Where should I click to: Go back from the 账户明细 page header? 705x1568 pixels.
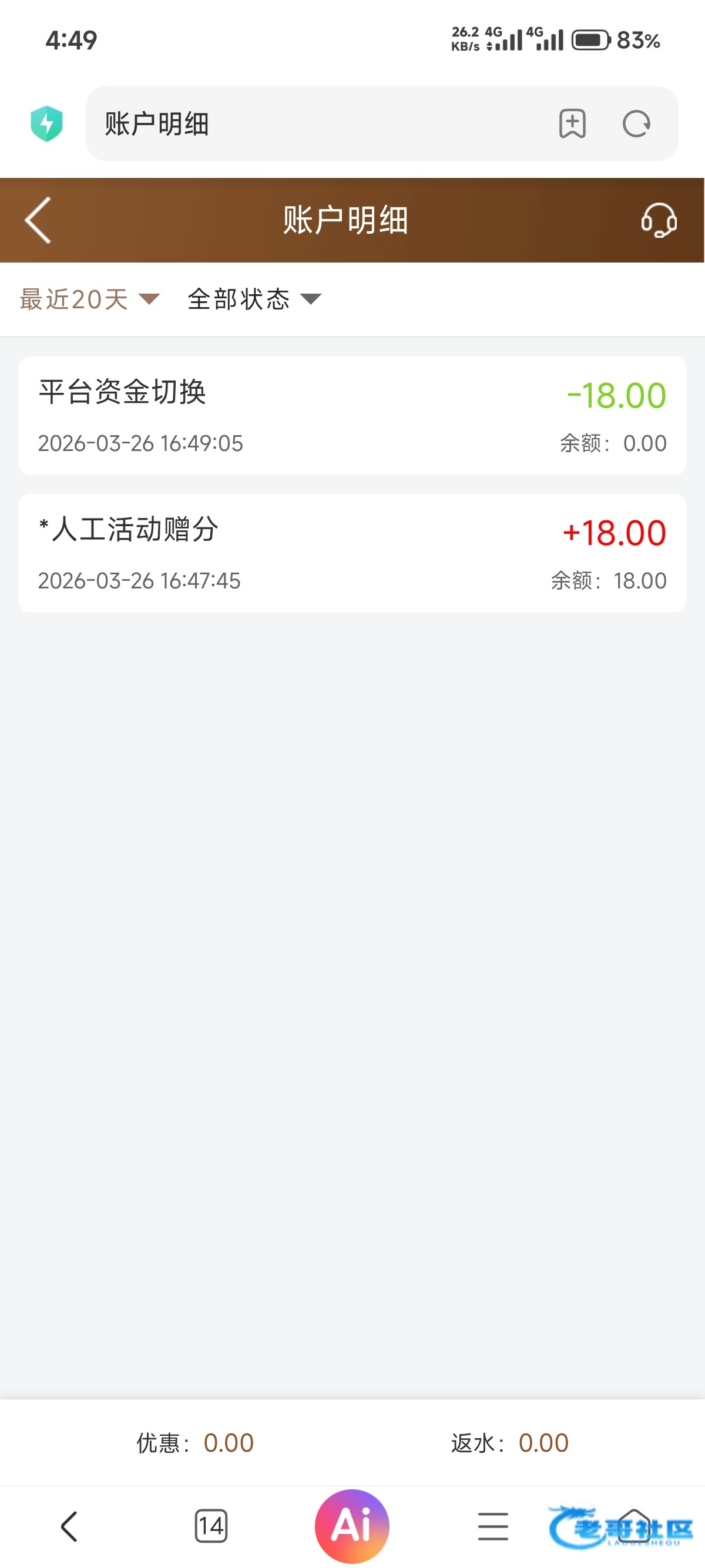38,220
